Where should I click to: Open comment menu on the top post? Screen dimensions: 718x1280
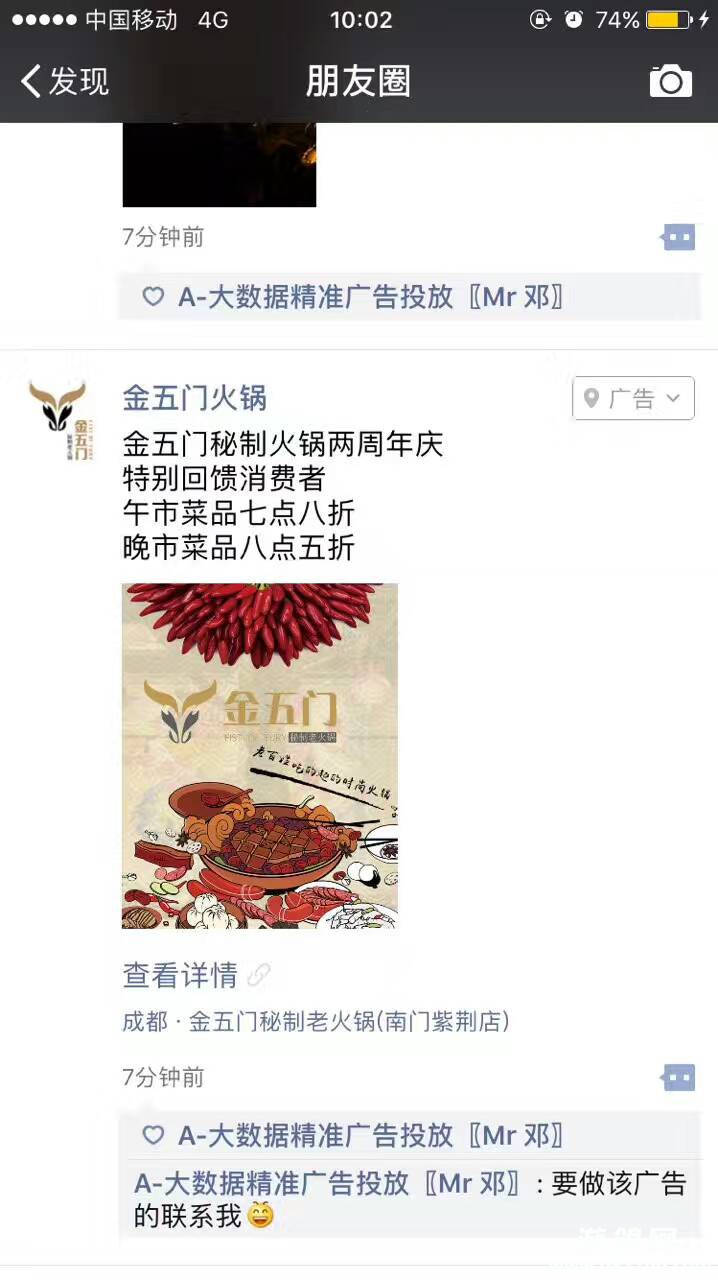point(678,237)
